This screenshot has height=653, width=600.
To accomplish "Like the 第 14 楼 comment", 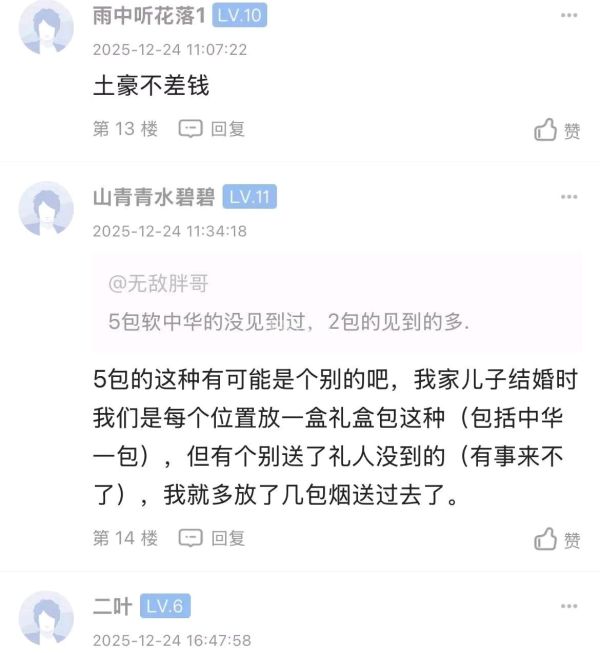I will click(x=557, y=539).
